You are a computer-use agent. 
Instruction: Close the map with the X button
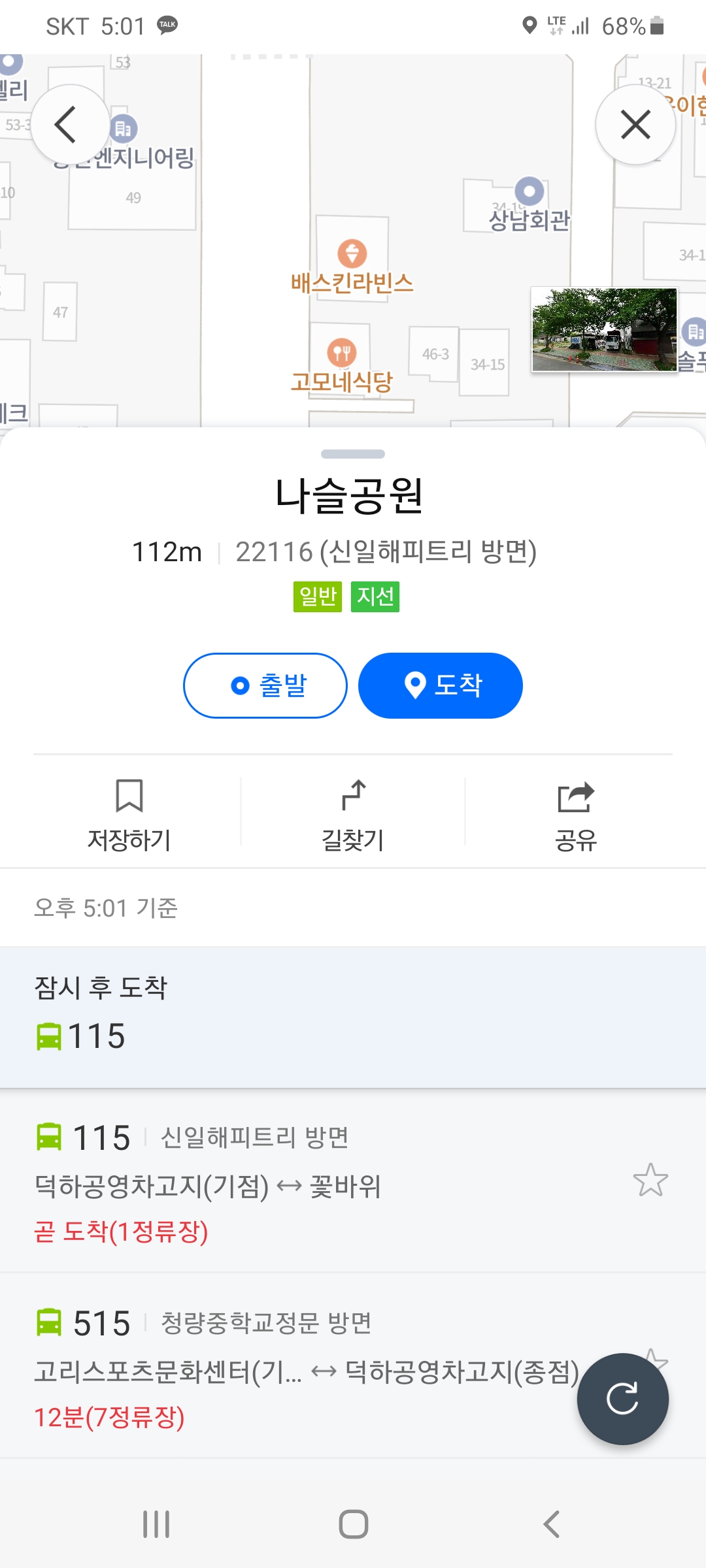pyautogui.click(x=635, y=124)
